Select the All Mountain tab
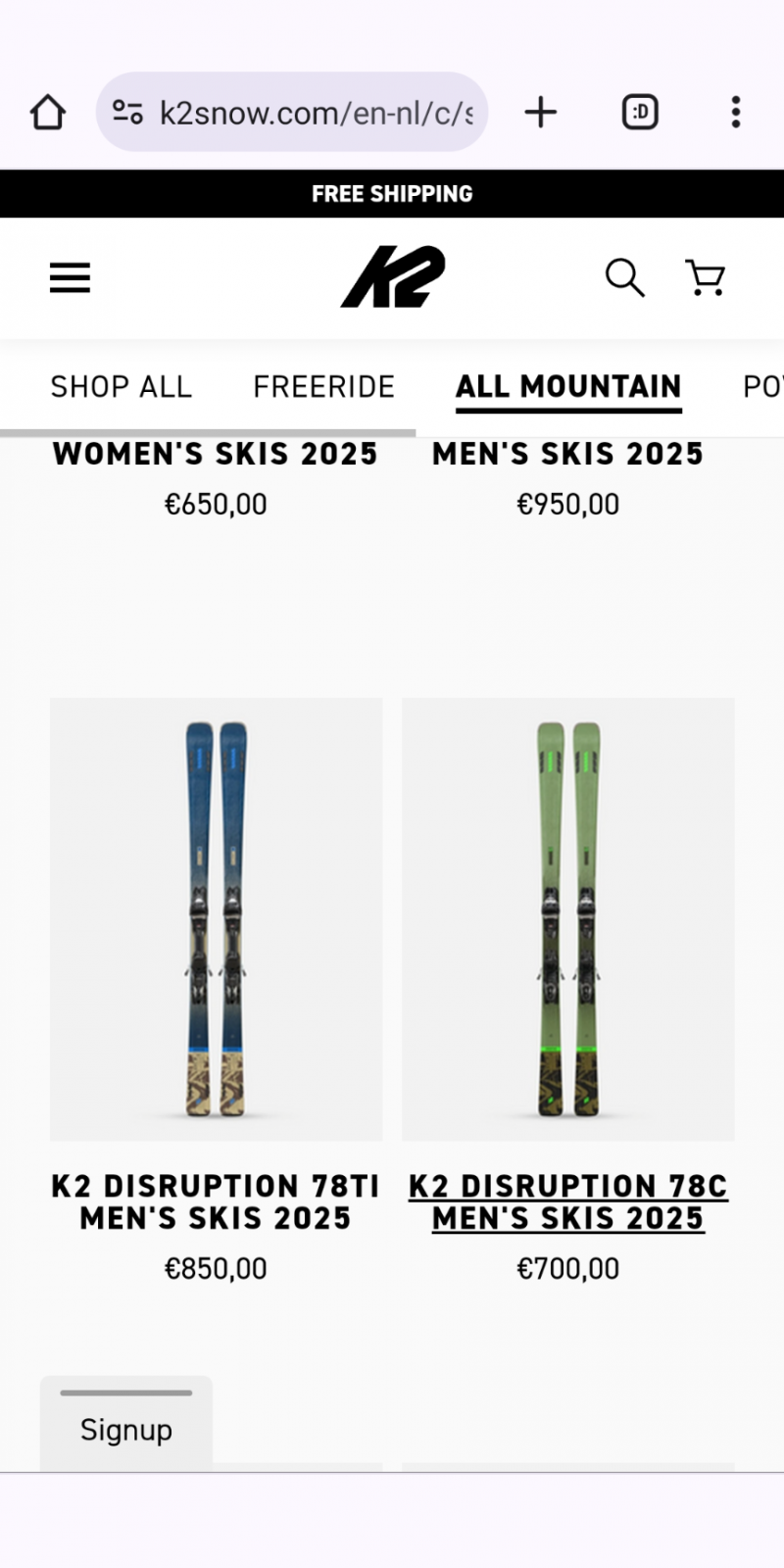 [568, 387]
